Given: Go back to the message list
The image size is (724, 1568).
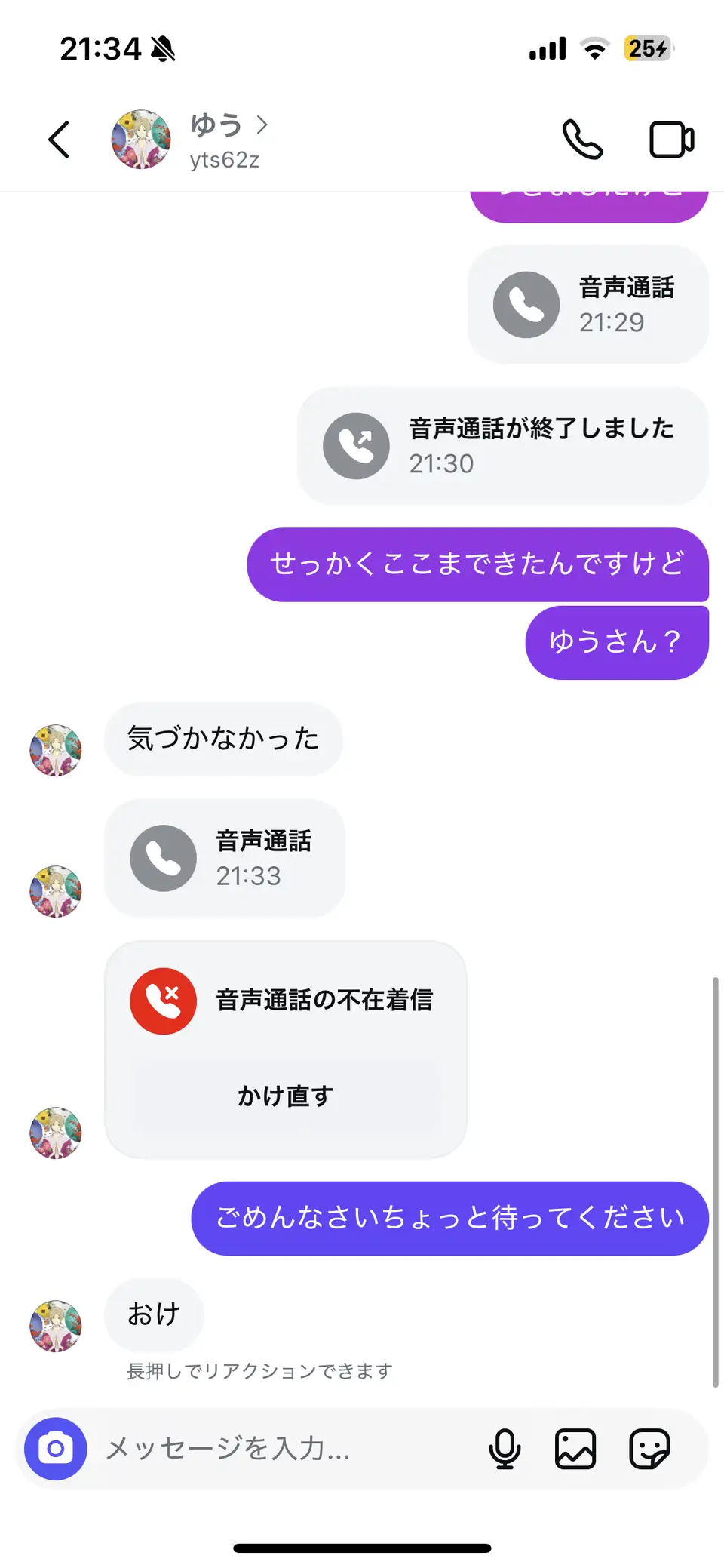Looking at the screenshot, I should click(59, 140).
